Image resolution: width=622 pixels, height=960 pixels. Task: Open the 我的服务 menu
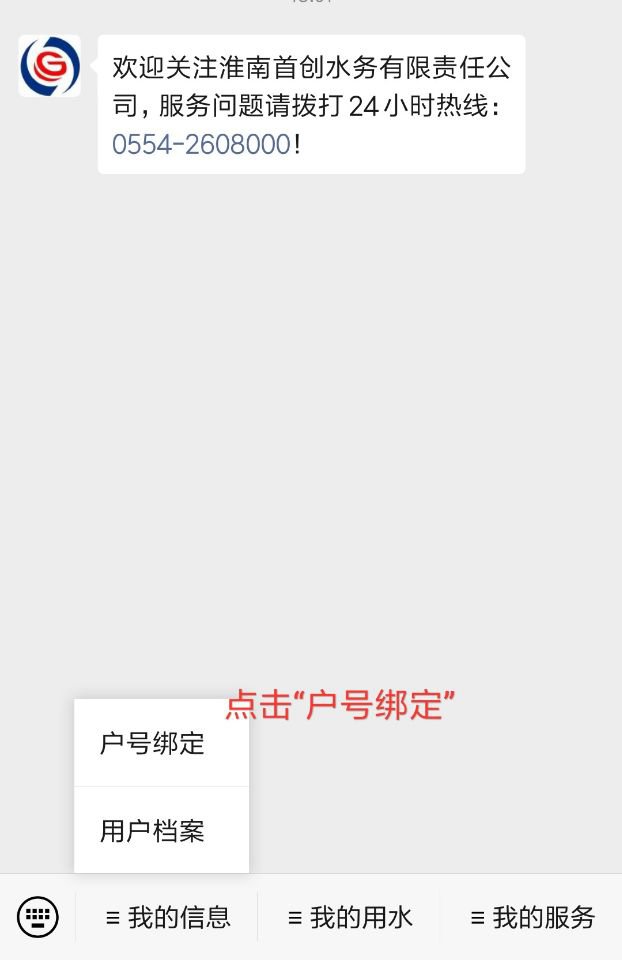pyautogui.click(x=532, y=917)
